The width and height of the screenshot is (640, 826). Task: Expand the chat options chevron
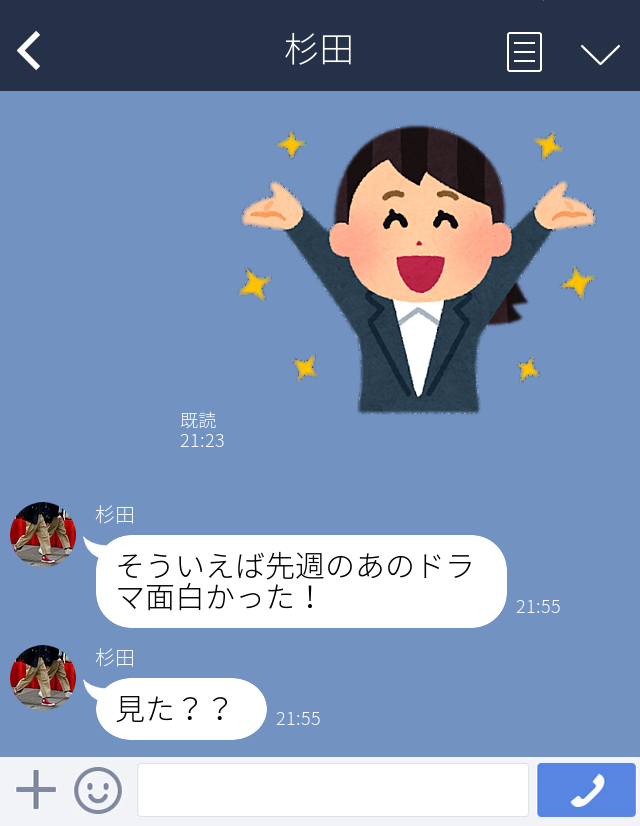[600, 54]
